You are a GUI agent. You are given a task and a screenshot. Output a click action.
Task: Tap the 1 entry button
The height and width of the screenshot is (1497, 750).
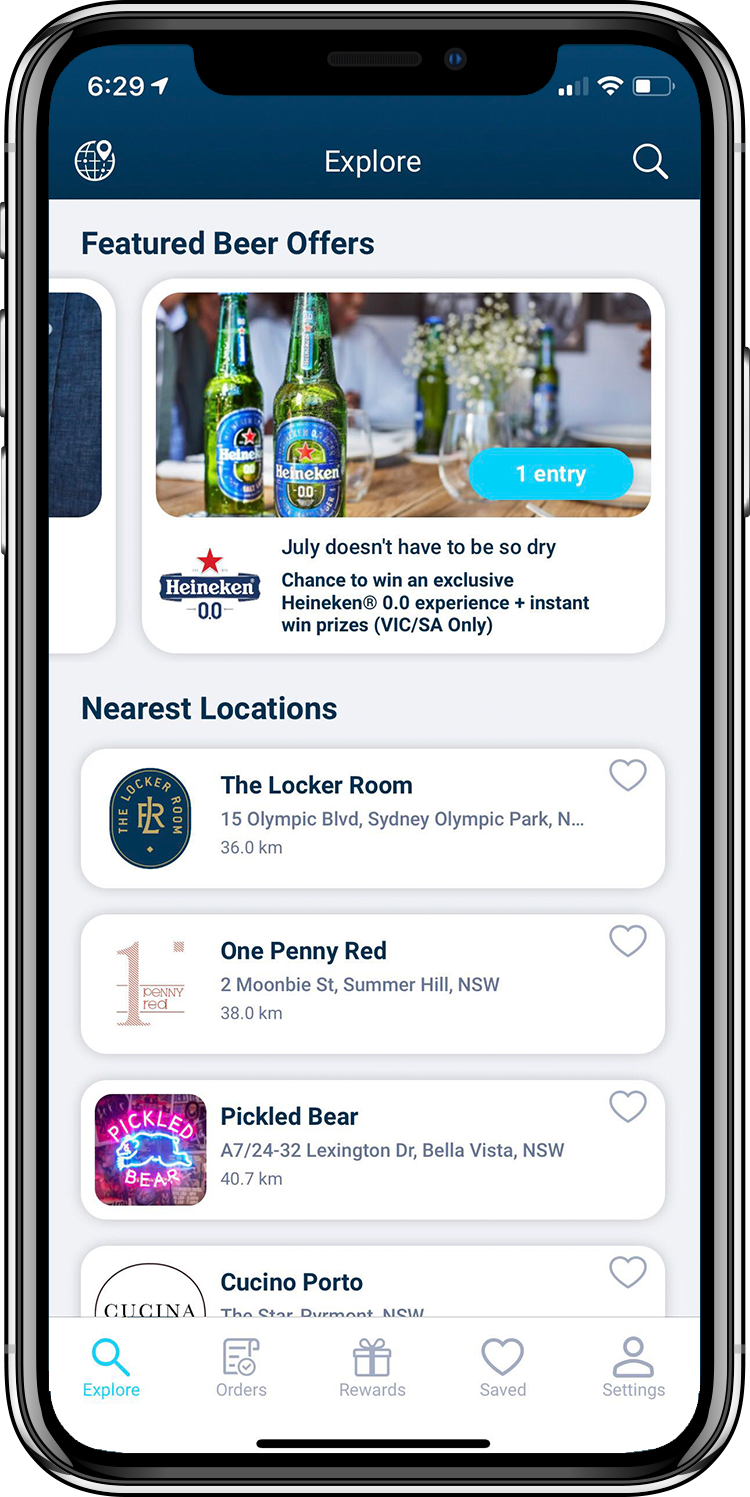pyautogui.click(x=551, y=474)
